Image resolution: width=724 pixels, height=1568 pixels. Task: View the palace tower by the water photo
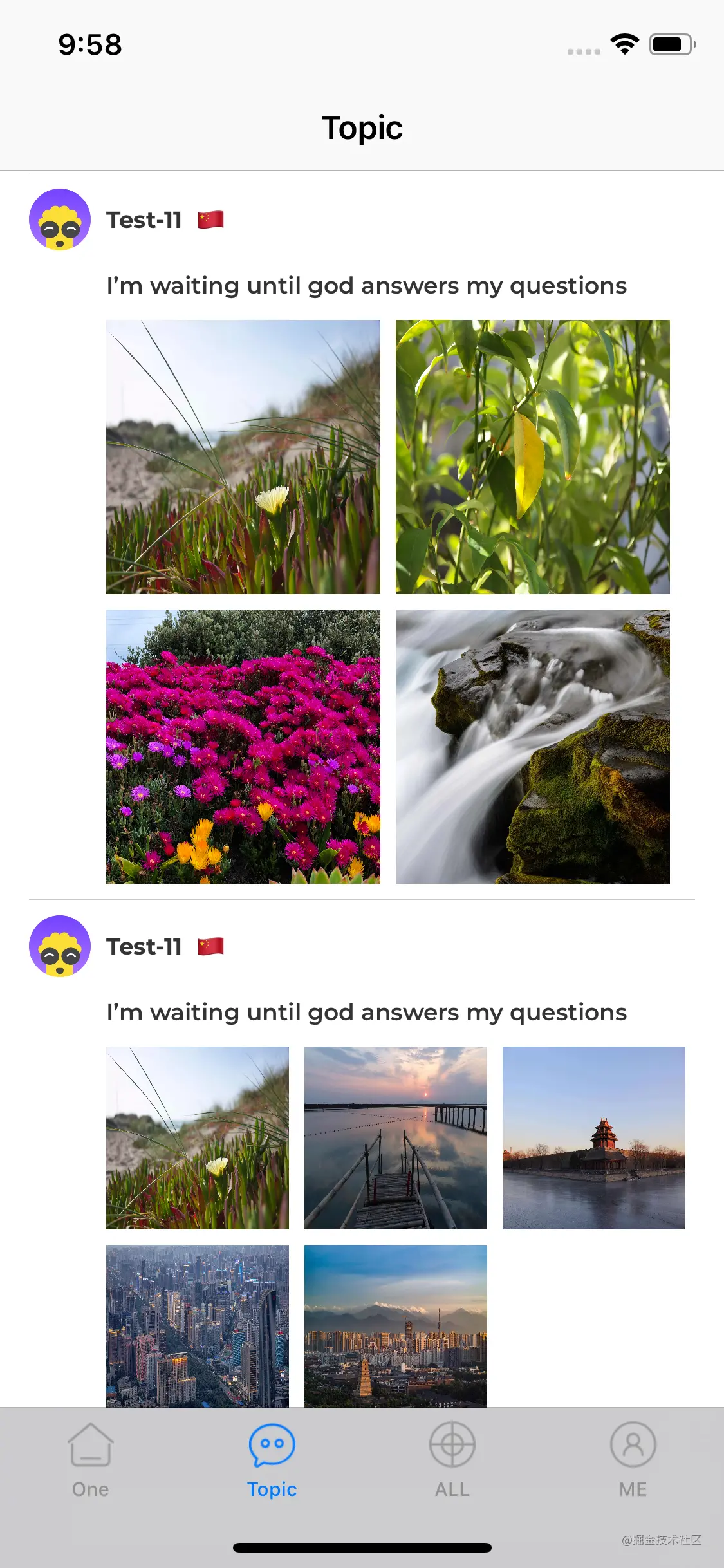pos(594,1138)
